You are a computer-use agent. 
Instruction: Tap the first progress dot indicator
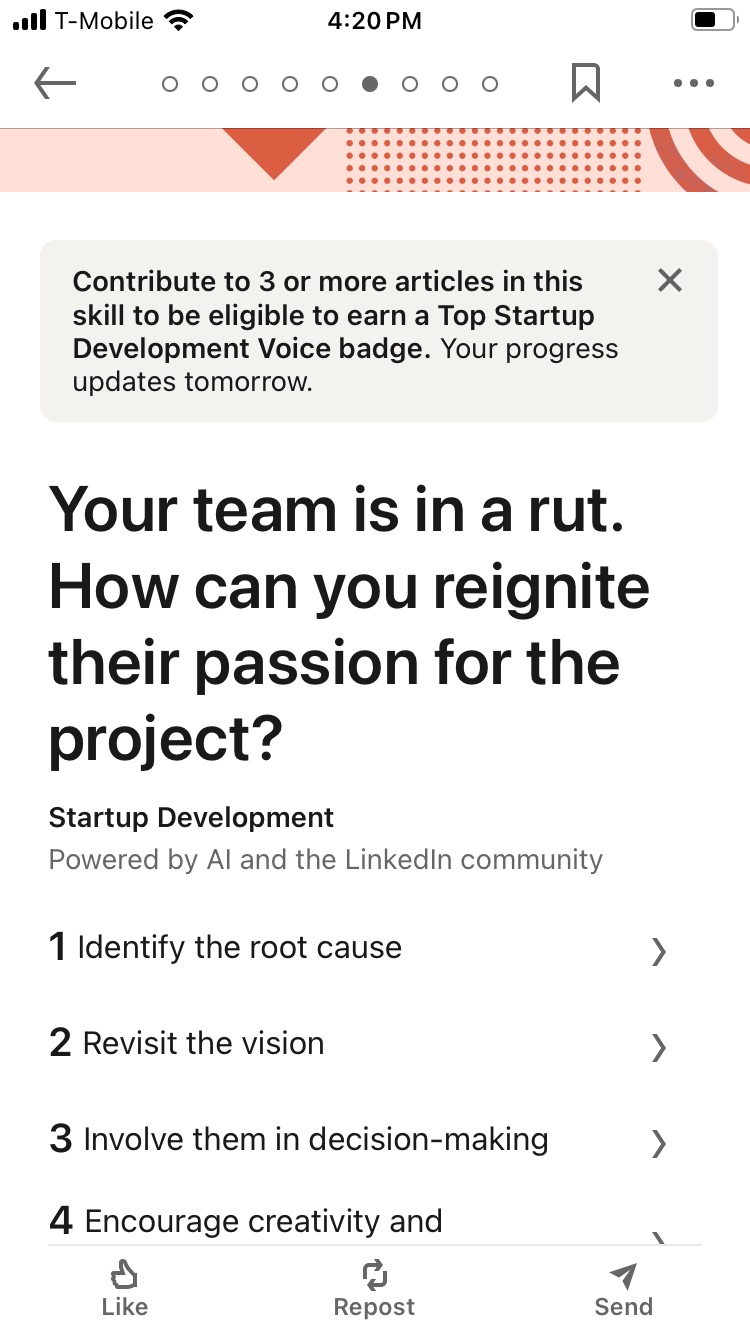[x=170, y=84]
